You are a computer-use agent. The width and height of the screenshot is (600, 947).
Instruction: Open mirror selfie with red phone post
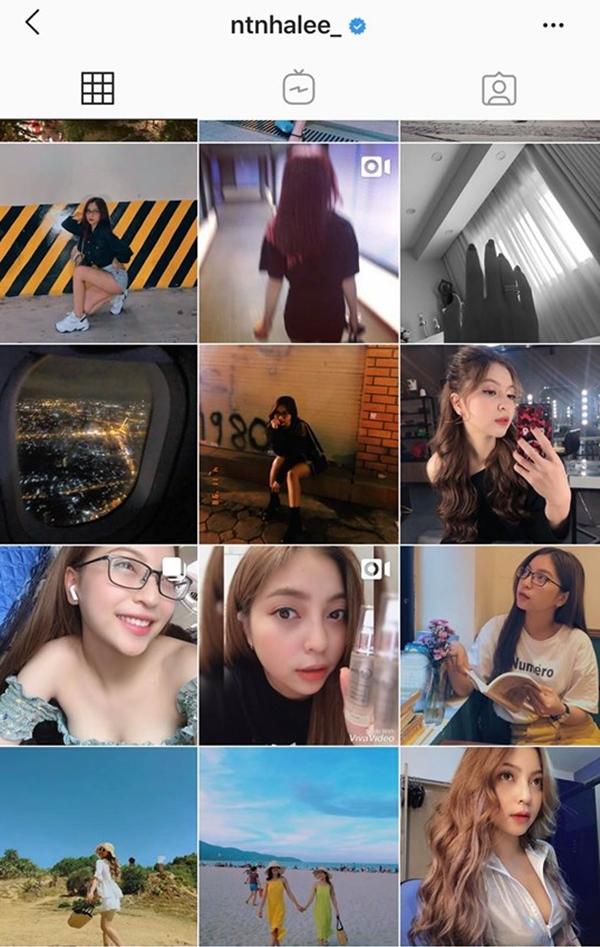[500, 444]
